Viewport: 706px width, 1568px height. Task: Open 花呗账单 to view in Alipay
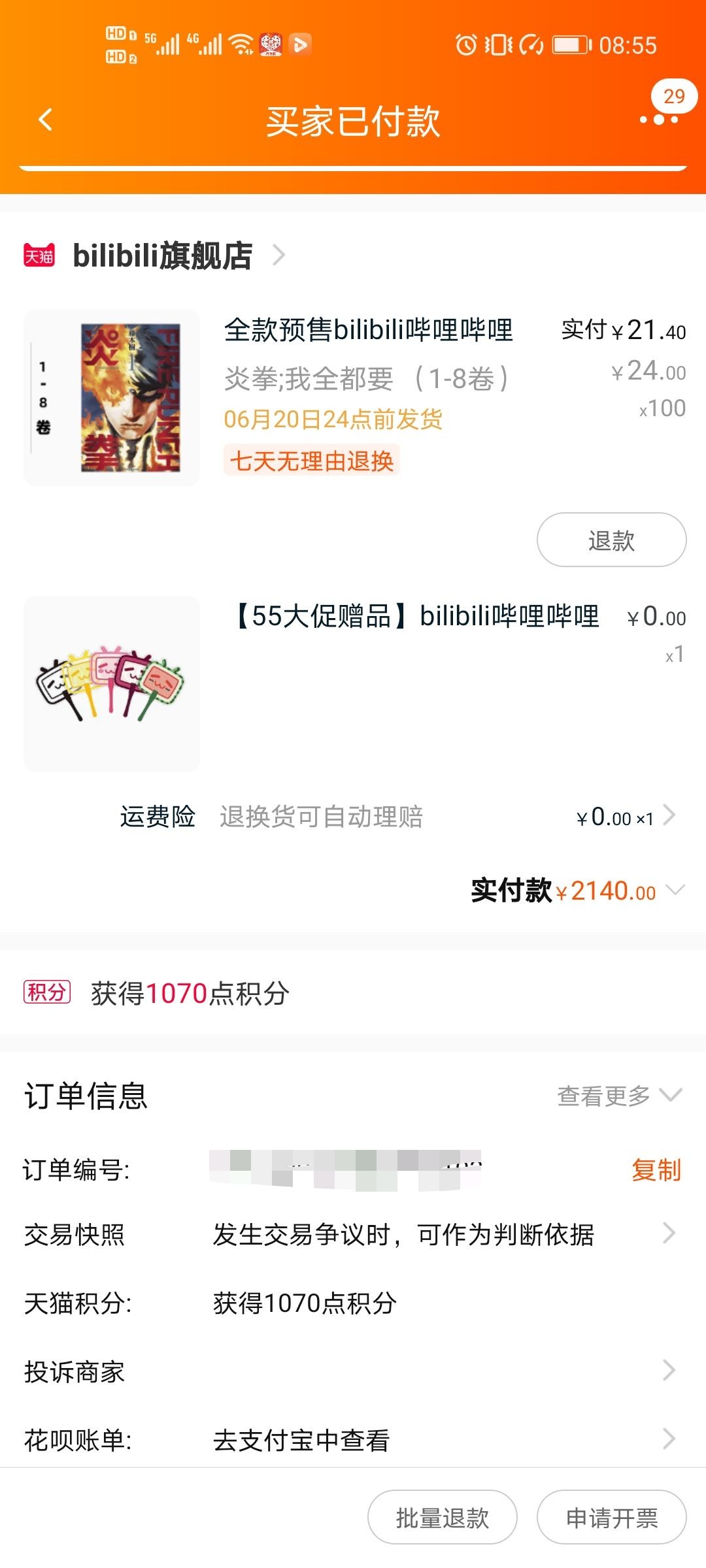tap(353, 1440)
